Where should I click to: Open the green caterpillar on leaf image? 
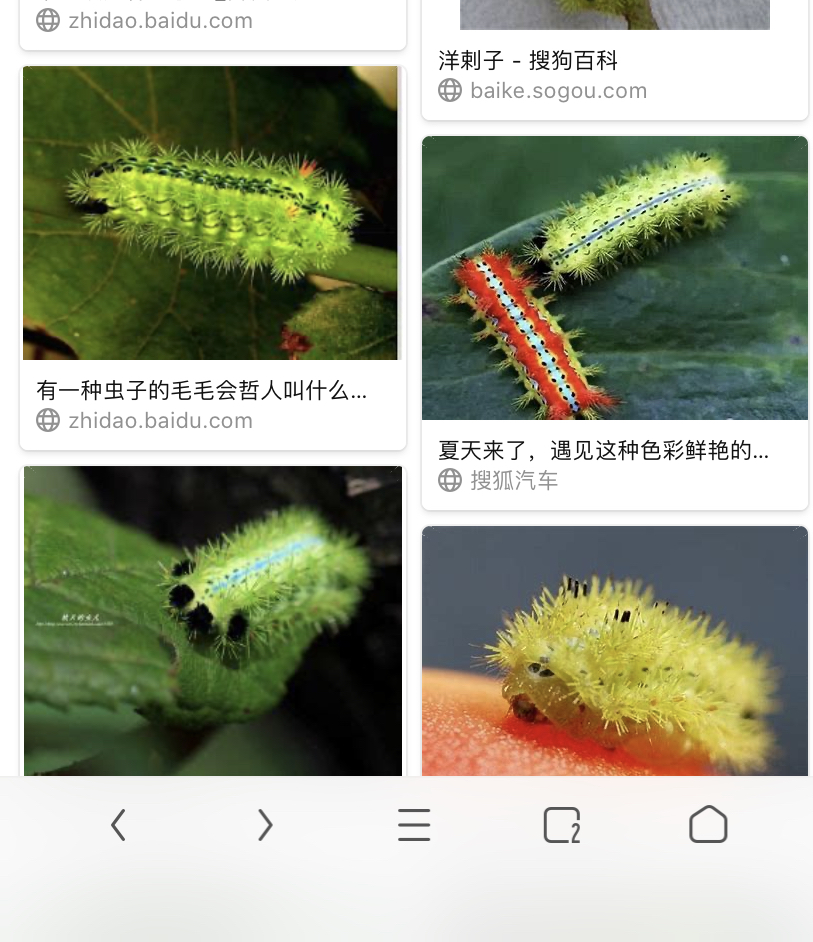[212, 620]
